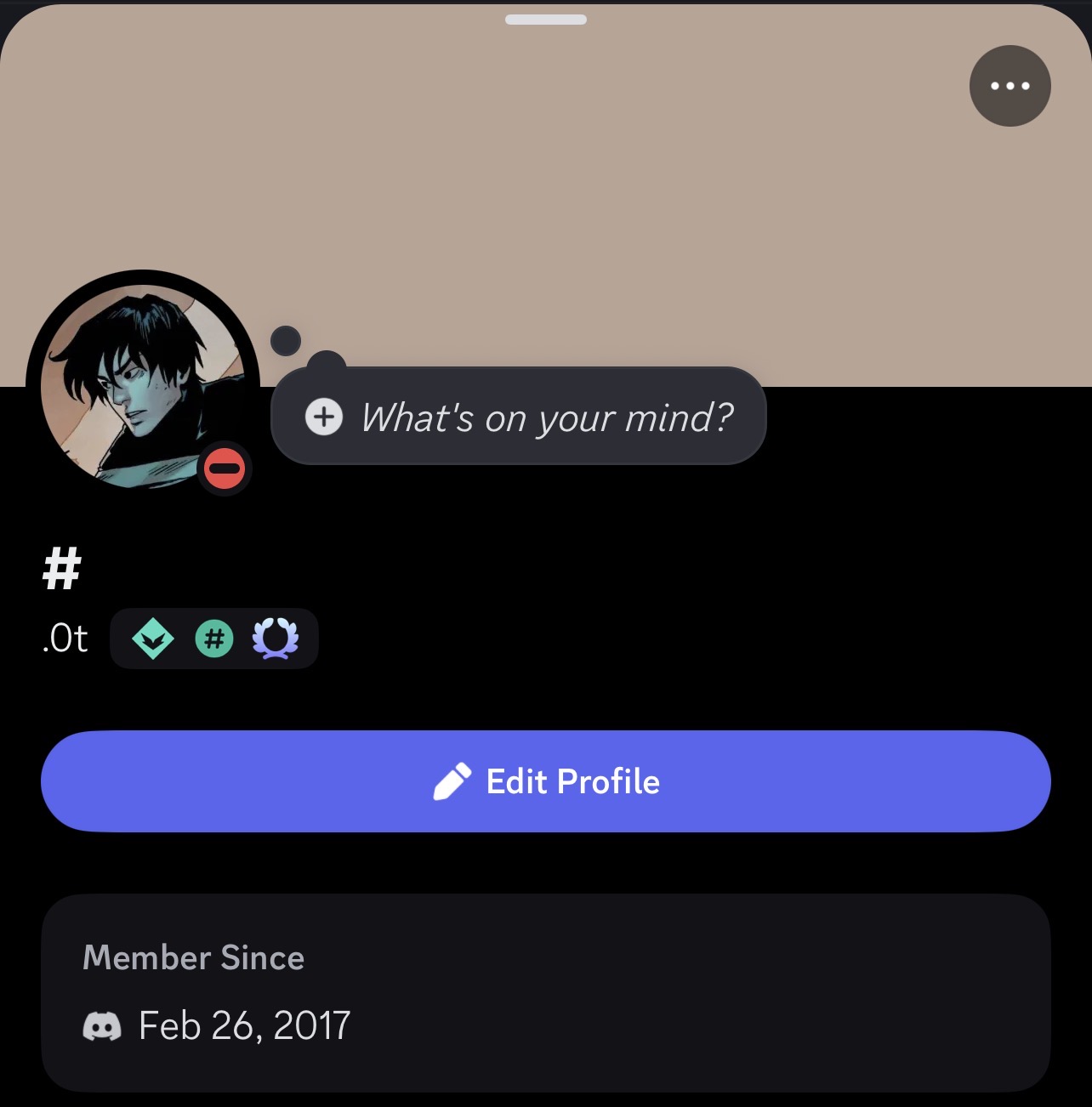Image resolution: width=1092 pixels, height=1107 pixels.
Task: Tap the hashtag badge icon
Action: [214, 639]
